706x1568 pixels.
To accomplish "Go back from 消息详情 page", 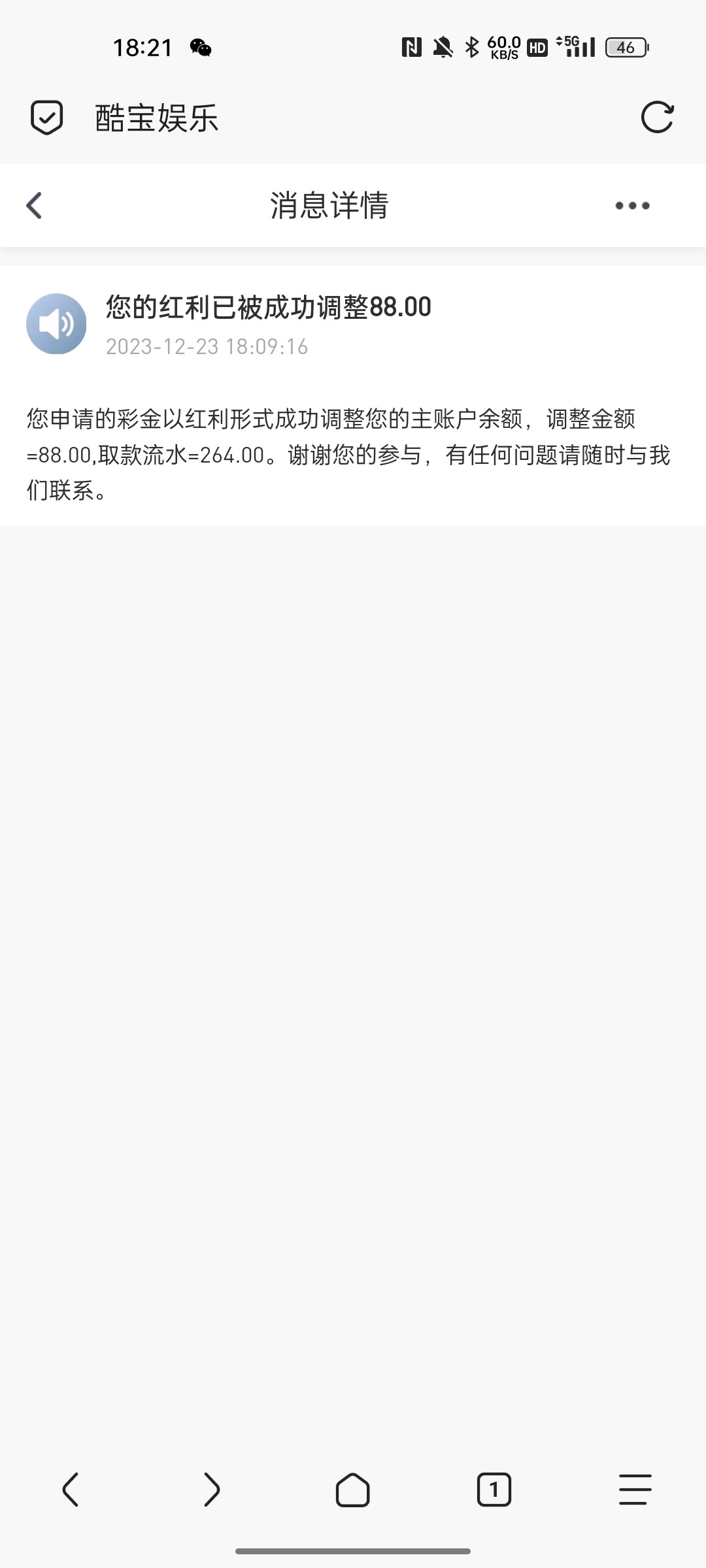I will click(x=34, y=205).
